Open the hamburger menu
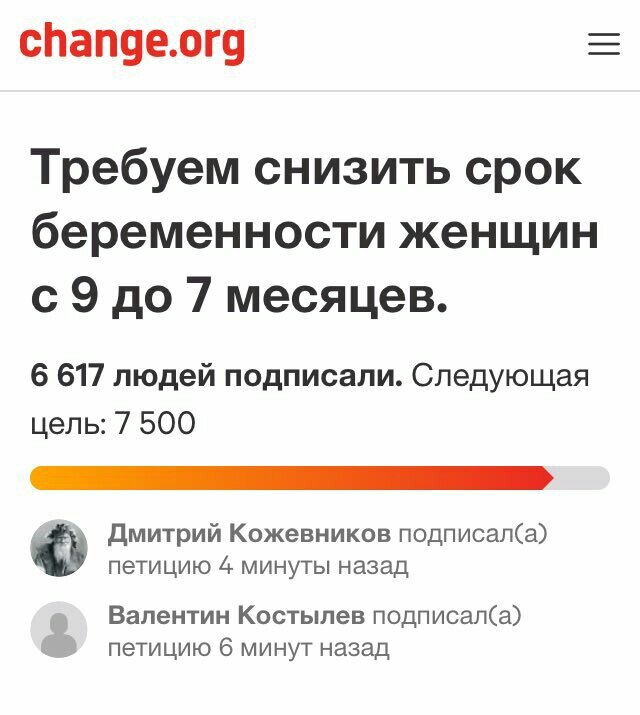Screen dimensions: 640x715 pos(604,44)
